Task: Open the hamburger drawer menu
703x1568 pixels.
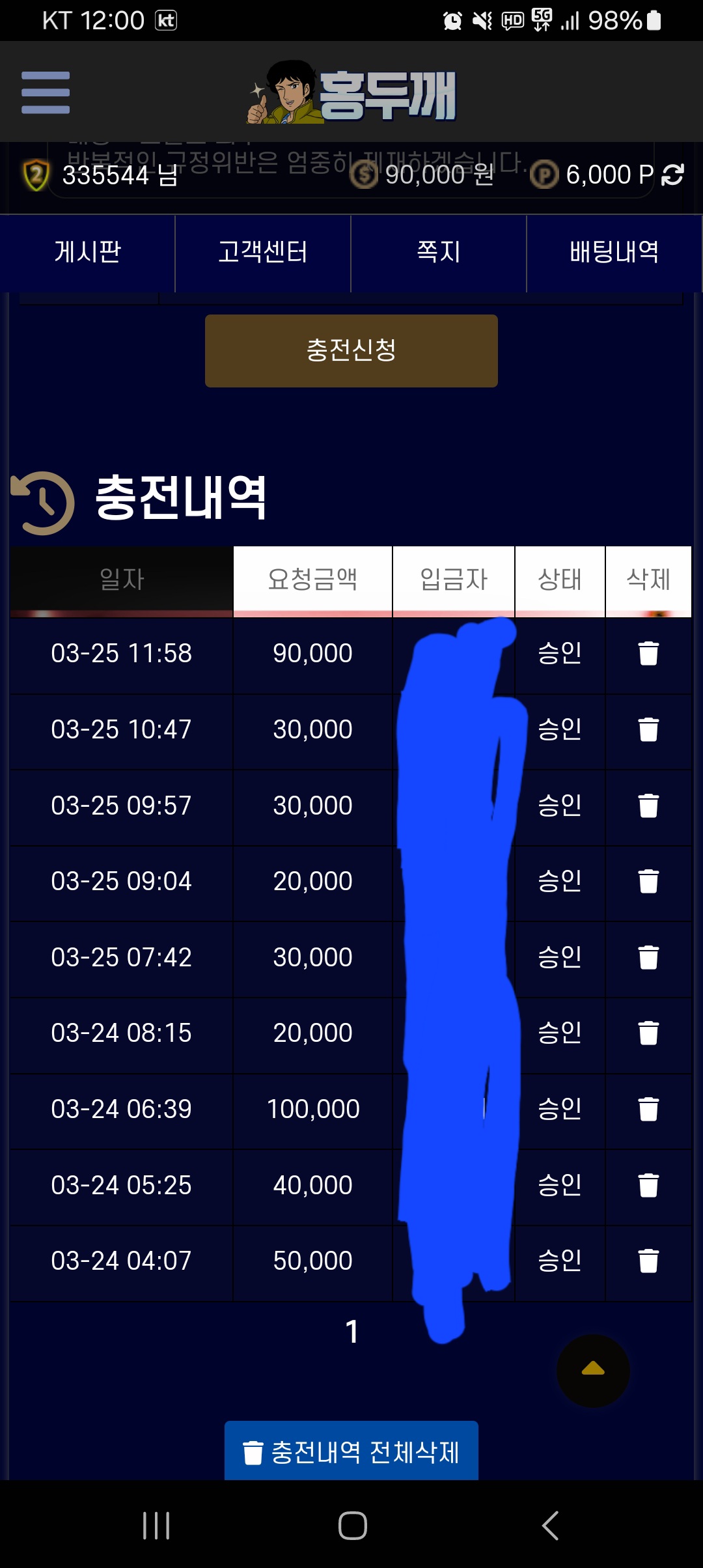Action: (46, 92)
